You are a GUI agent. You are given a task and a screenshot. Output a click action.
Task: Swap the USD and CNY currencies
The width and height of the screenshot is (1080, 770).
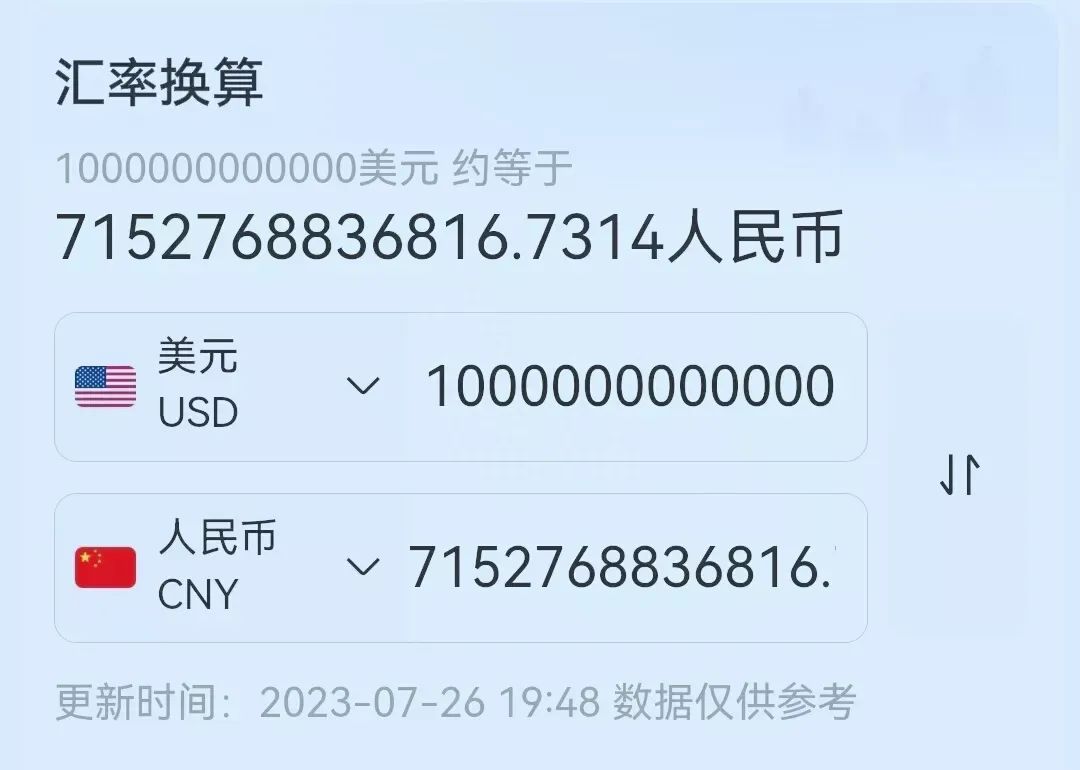[960, 475]
